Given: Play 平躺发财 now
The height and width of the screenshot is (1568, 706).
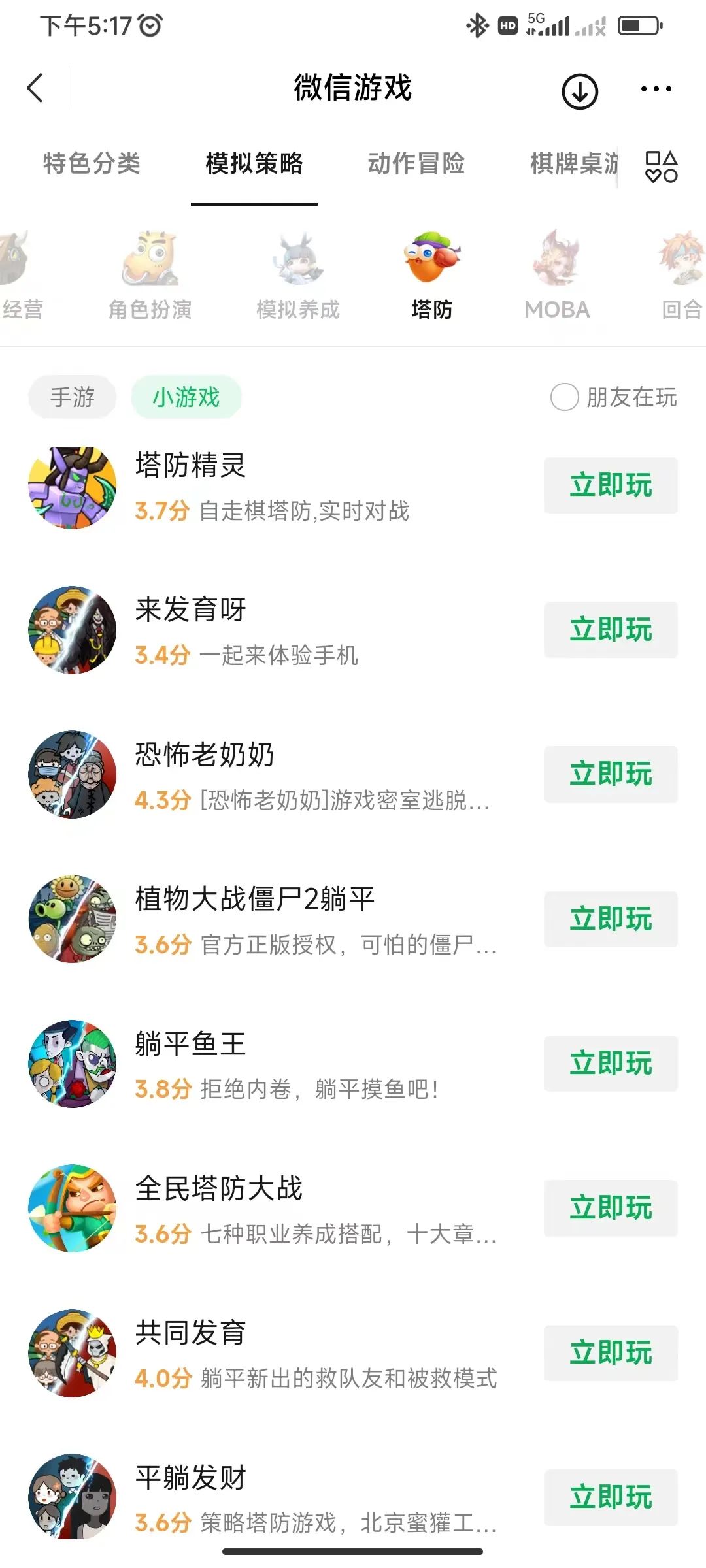Looking at the screenshot, I should (x=611, y=1497).
